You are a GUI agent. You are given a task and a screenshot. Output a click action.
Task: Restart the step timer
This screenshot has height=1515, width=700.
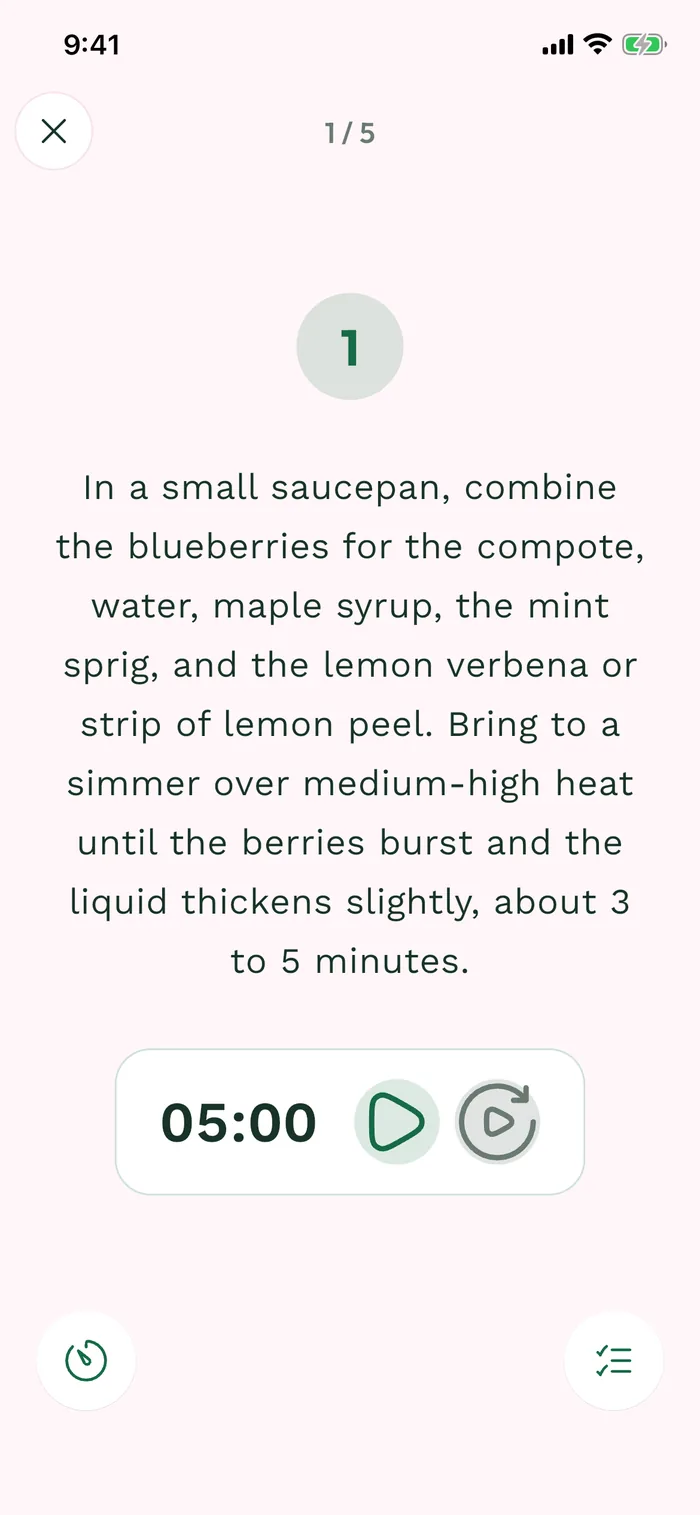pos(498,1122)
